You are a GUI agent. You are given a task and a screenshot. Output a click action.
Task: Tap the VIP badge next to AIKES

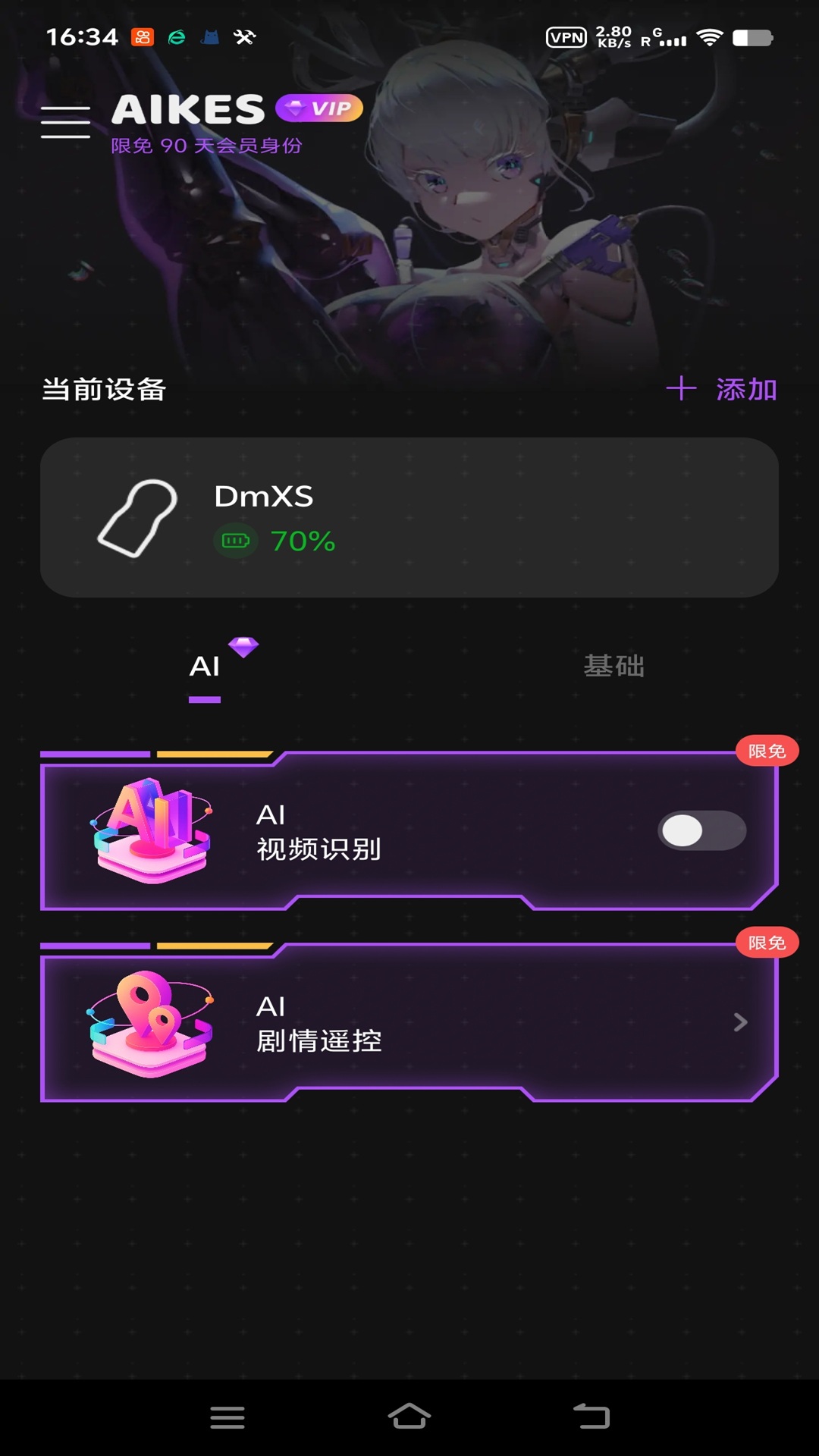click(318, 108)
